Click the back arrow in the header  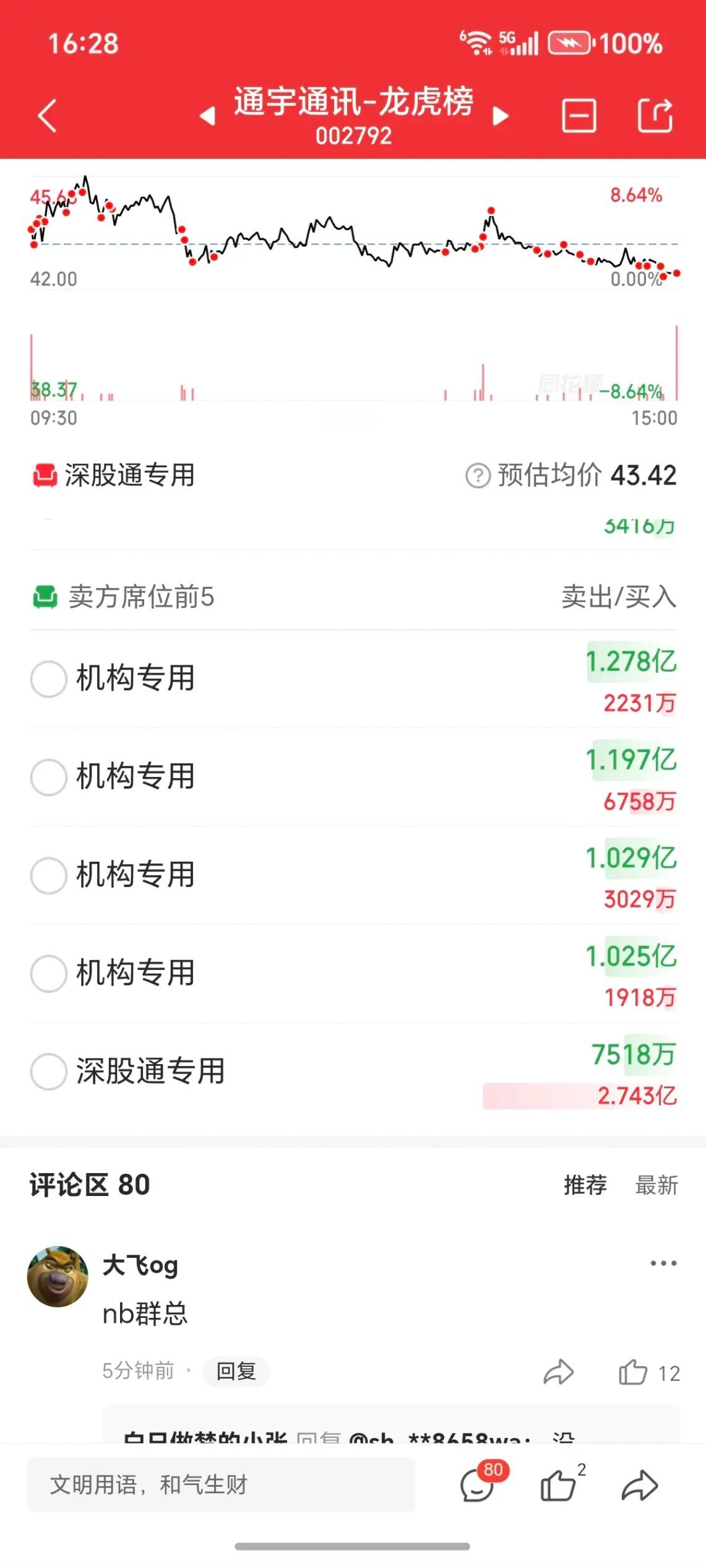46,115
